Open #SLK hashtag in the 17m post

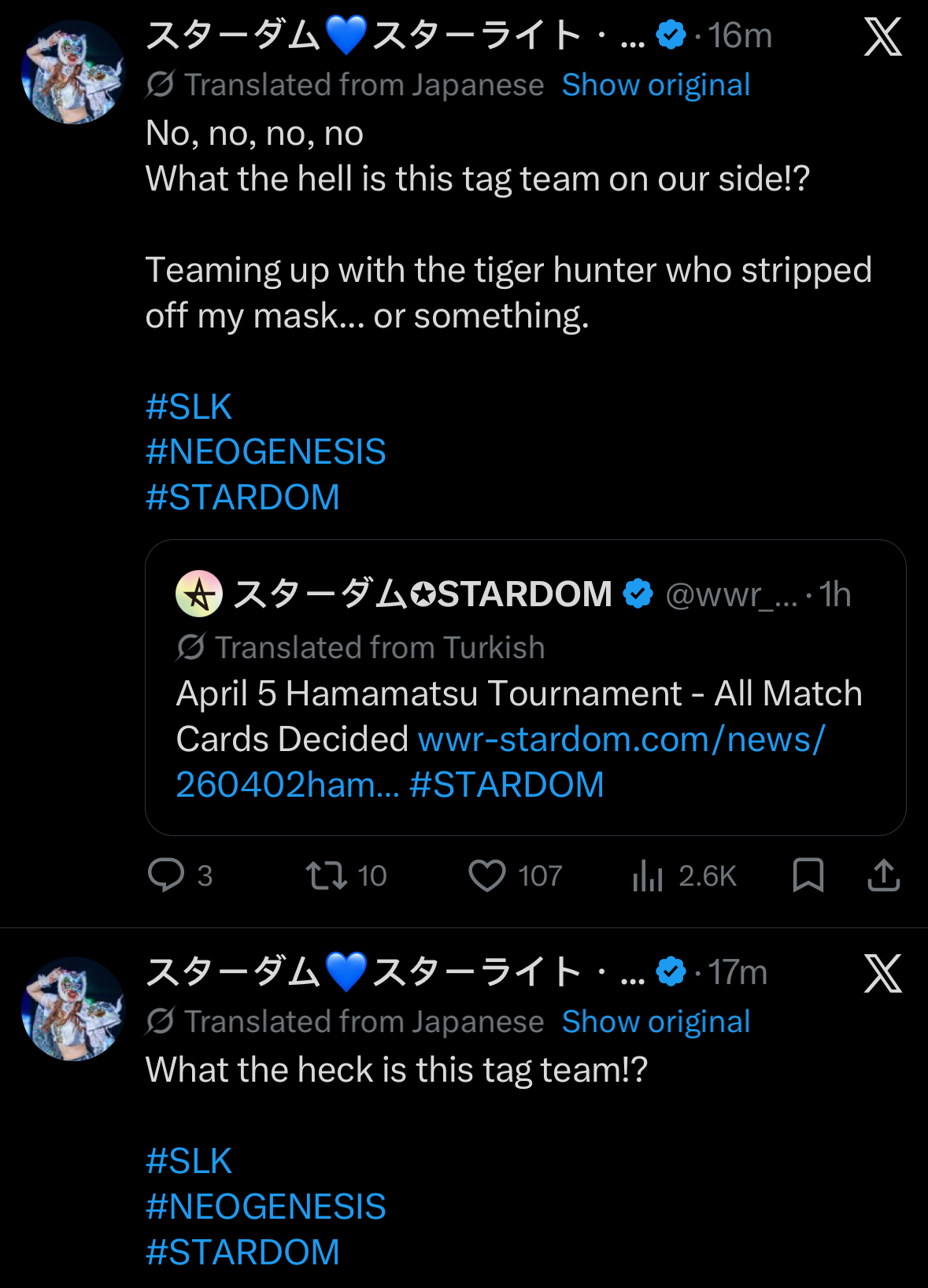[189, 1161]
